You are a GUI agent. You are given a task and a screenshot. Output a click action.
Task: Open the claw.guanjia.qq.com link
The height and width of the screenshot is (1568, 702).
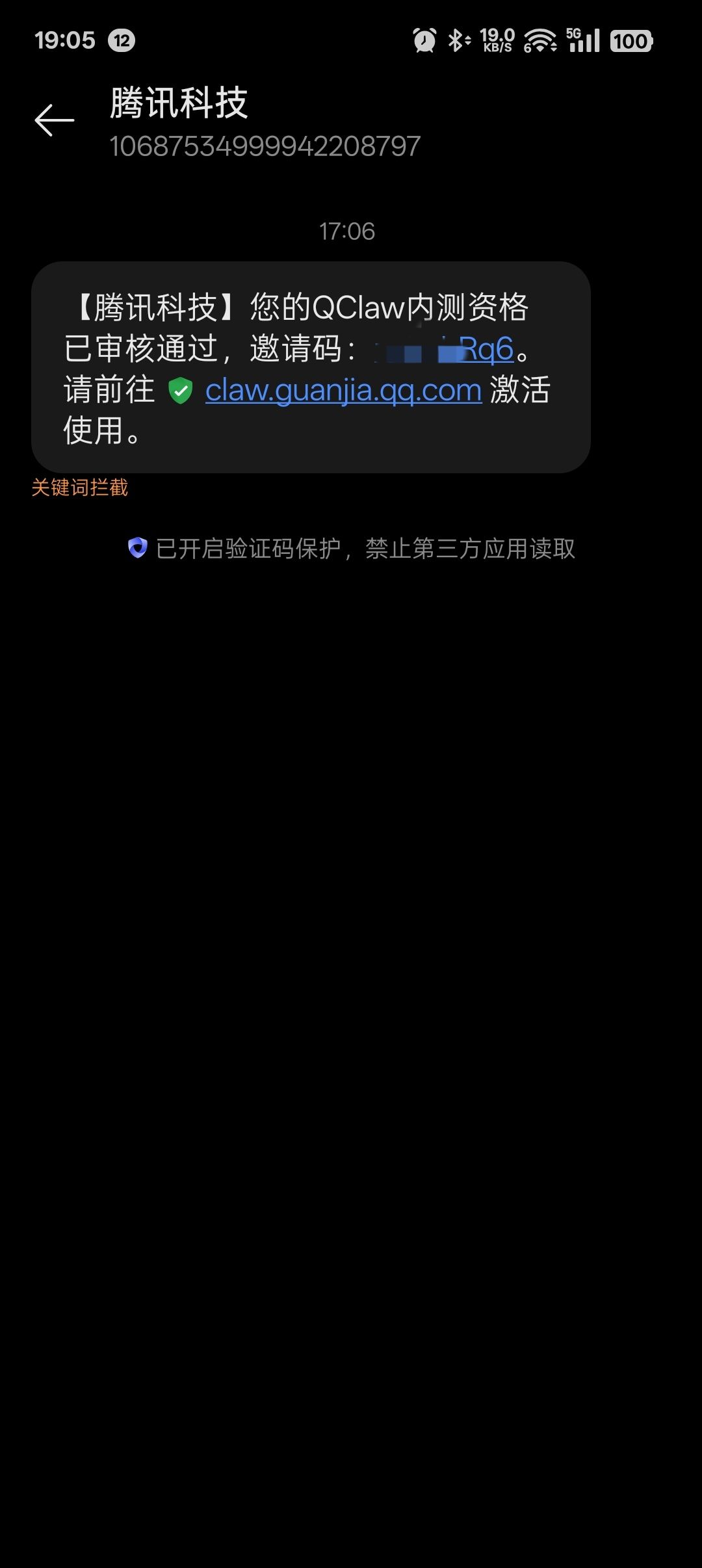(343, 391)
